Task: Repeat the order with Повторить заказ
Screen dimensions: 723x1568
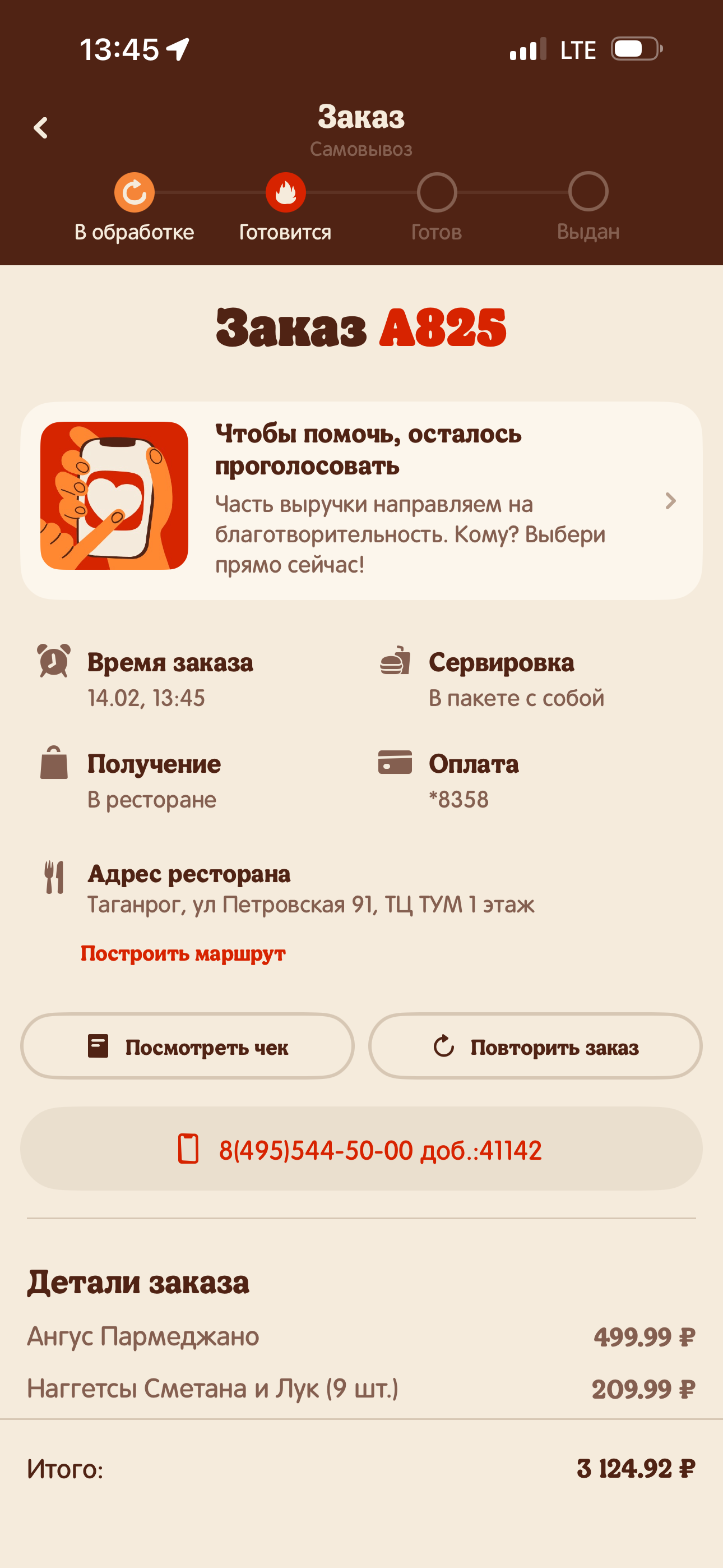Action: [535, 1046]
